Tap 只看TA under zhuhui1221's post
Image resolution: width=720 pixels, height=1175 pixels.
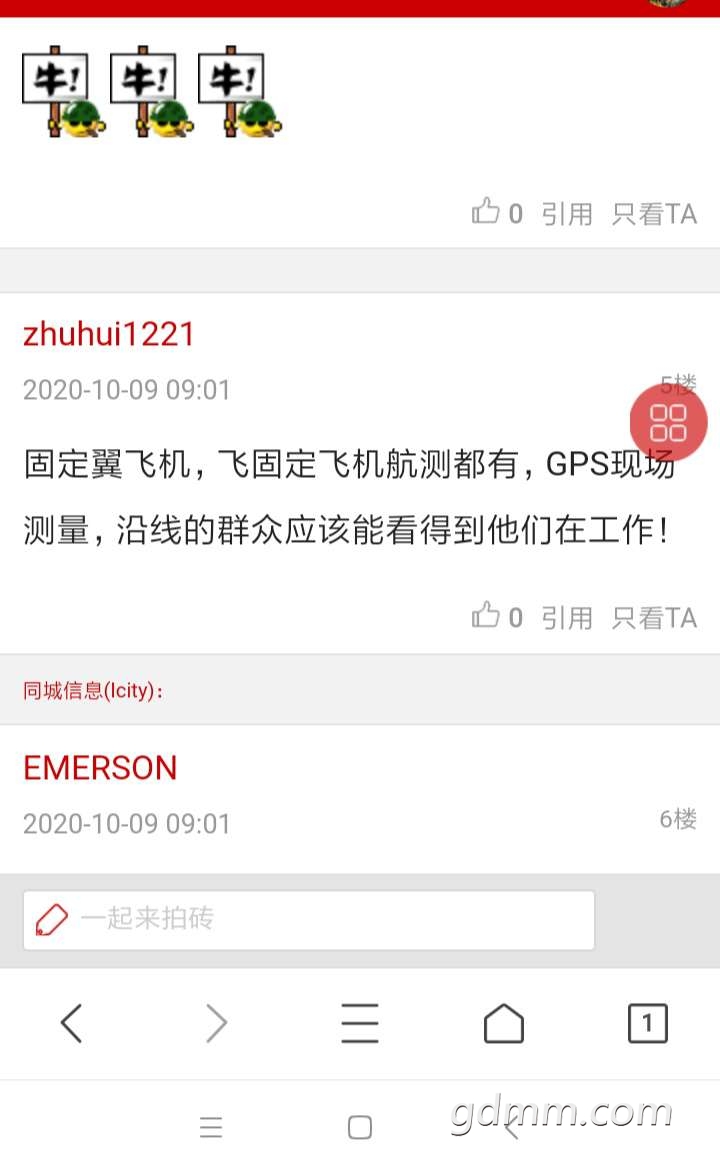click(x=654, y=618)
